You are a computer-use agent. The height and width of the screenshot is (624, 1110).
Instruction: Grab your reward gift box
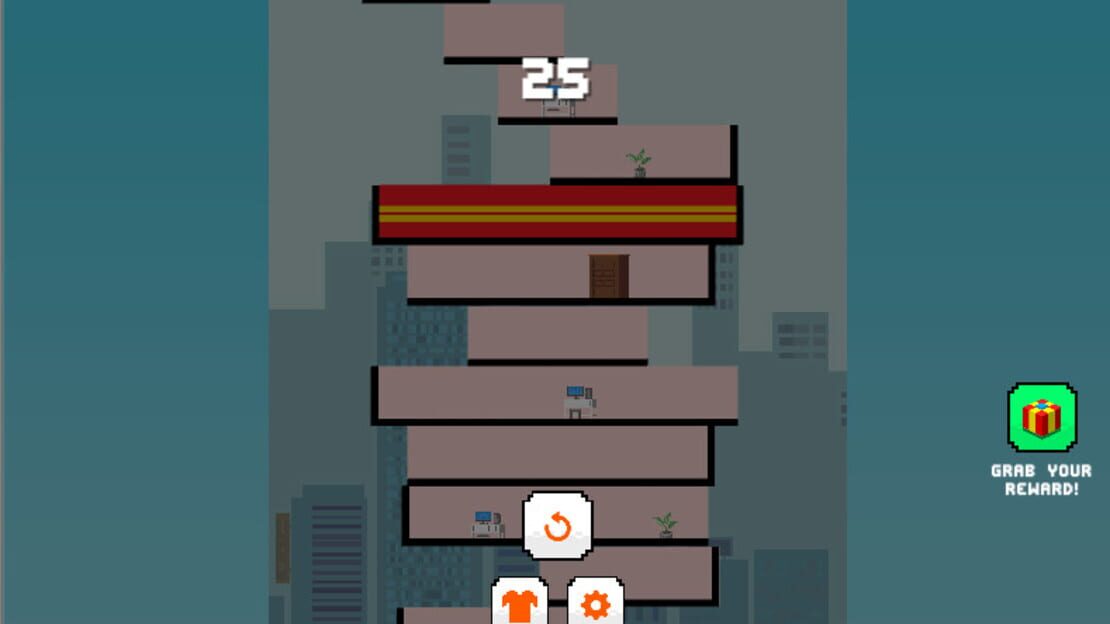pos(1042,417)
